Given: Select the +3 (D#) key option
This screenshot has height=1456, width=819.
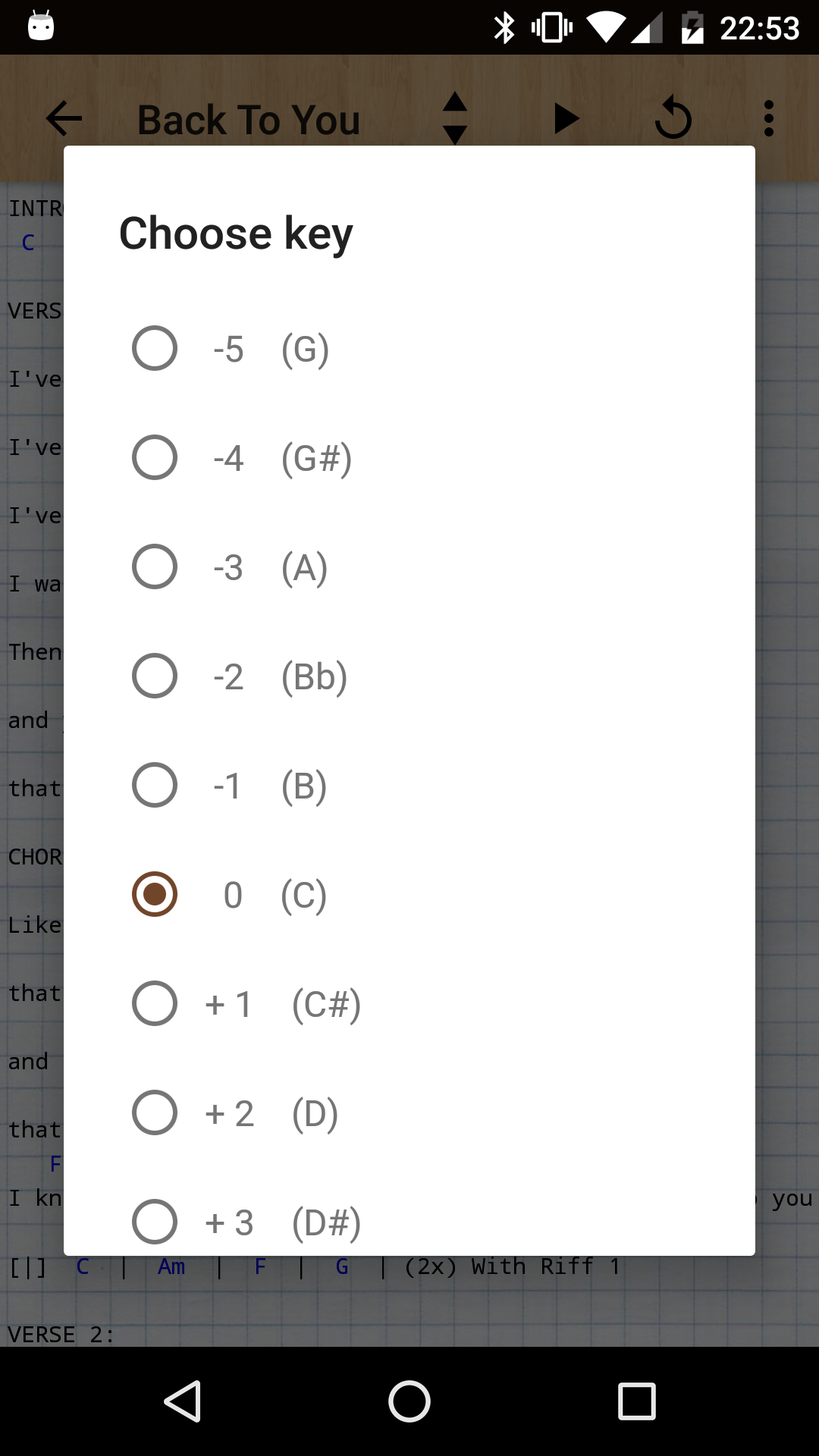Looking at the screenshot, I should 409,1211.
